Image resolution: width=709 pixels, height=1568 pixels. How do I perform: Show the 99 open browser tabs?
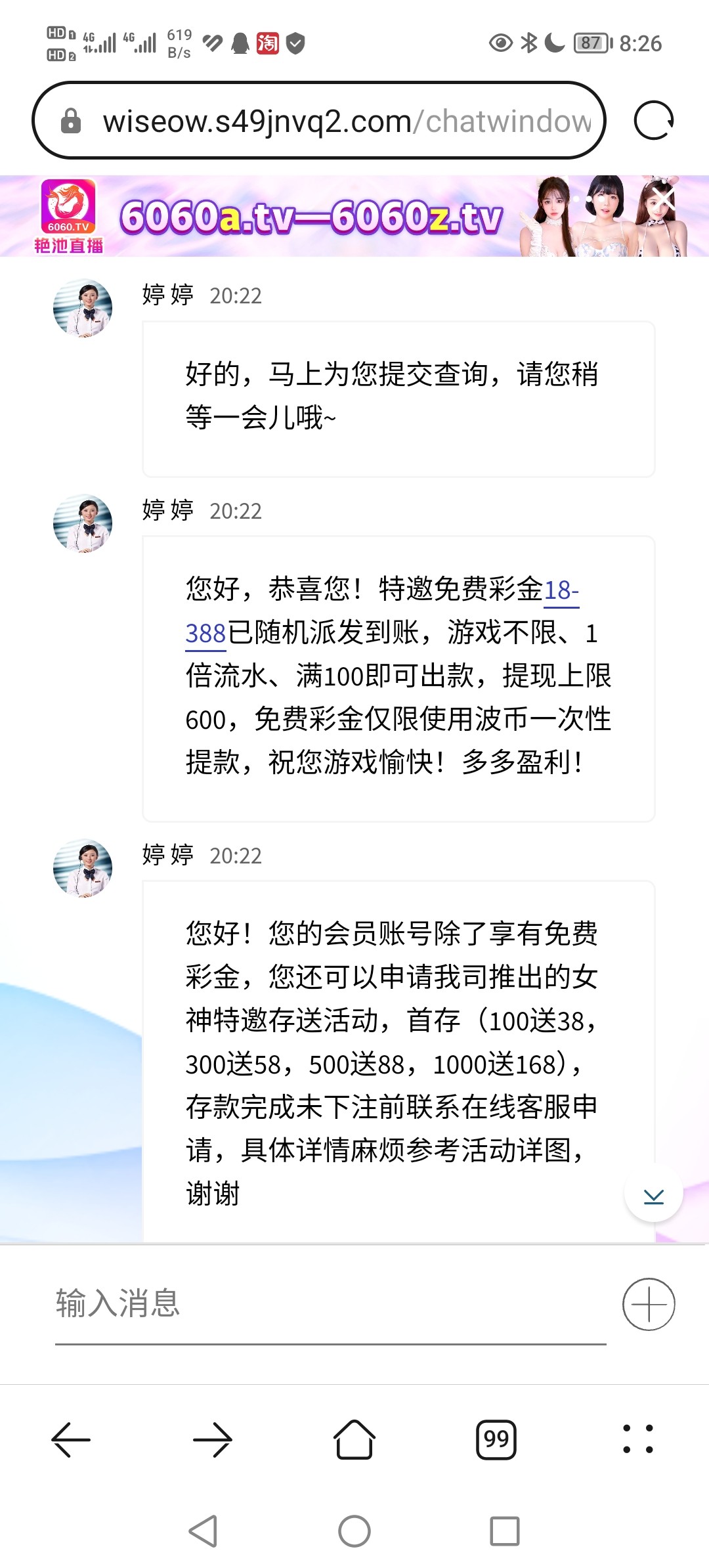(x=496, y=1439)
